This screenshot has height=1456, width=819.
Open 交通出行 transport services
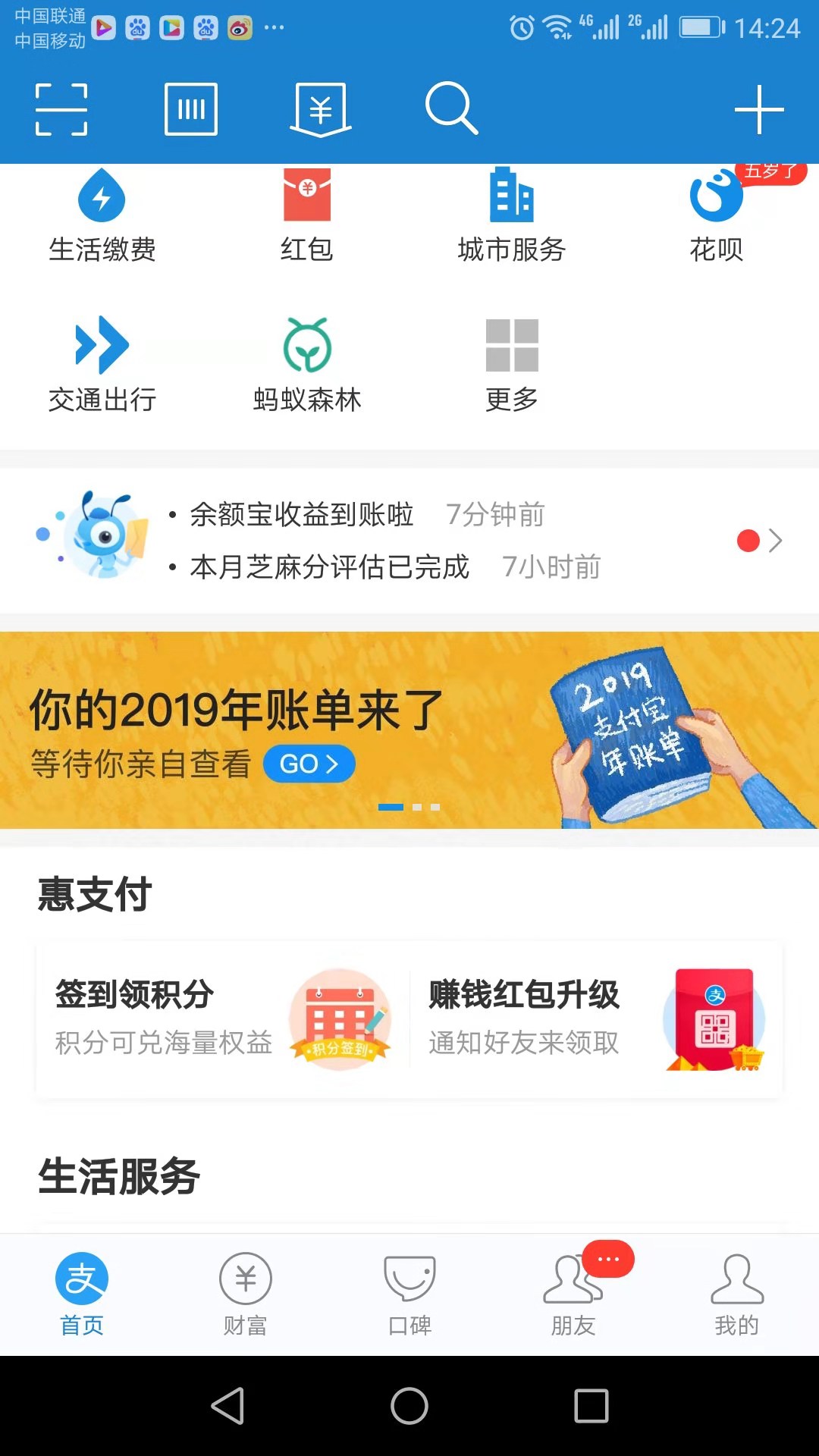point(102,364)
